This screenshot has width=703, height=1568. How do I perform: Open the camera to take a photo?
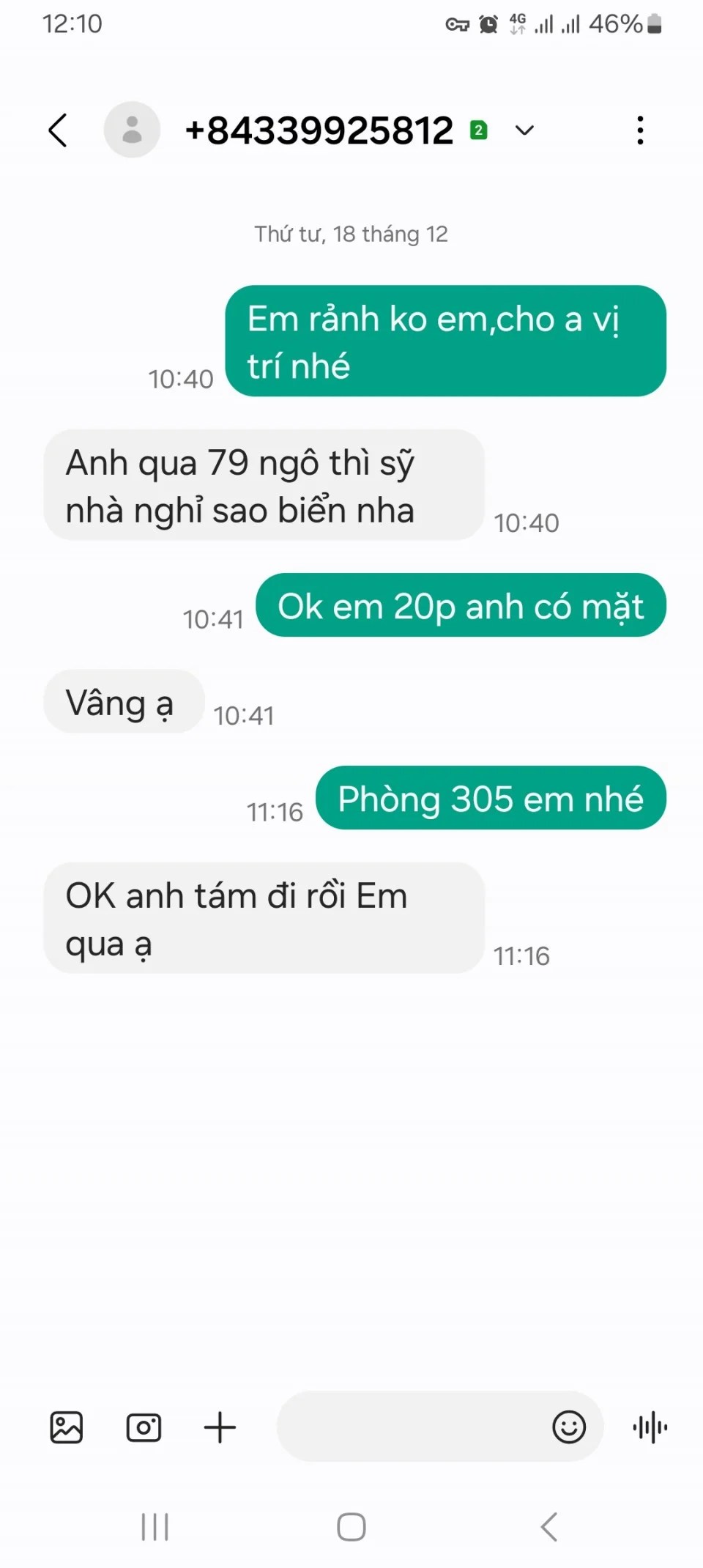coord(144,1427)
